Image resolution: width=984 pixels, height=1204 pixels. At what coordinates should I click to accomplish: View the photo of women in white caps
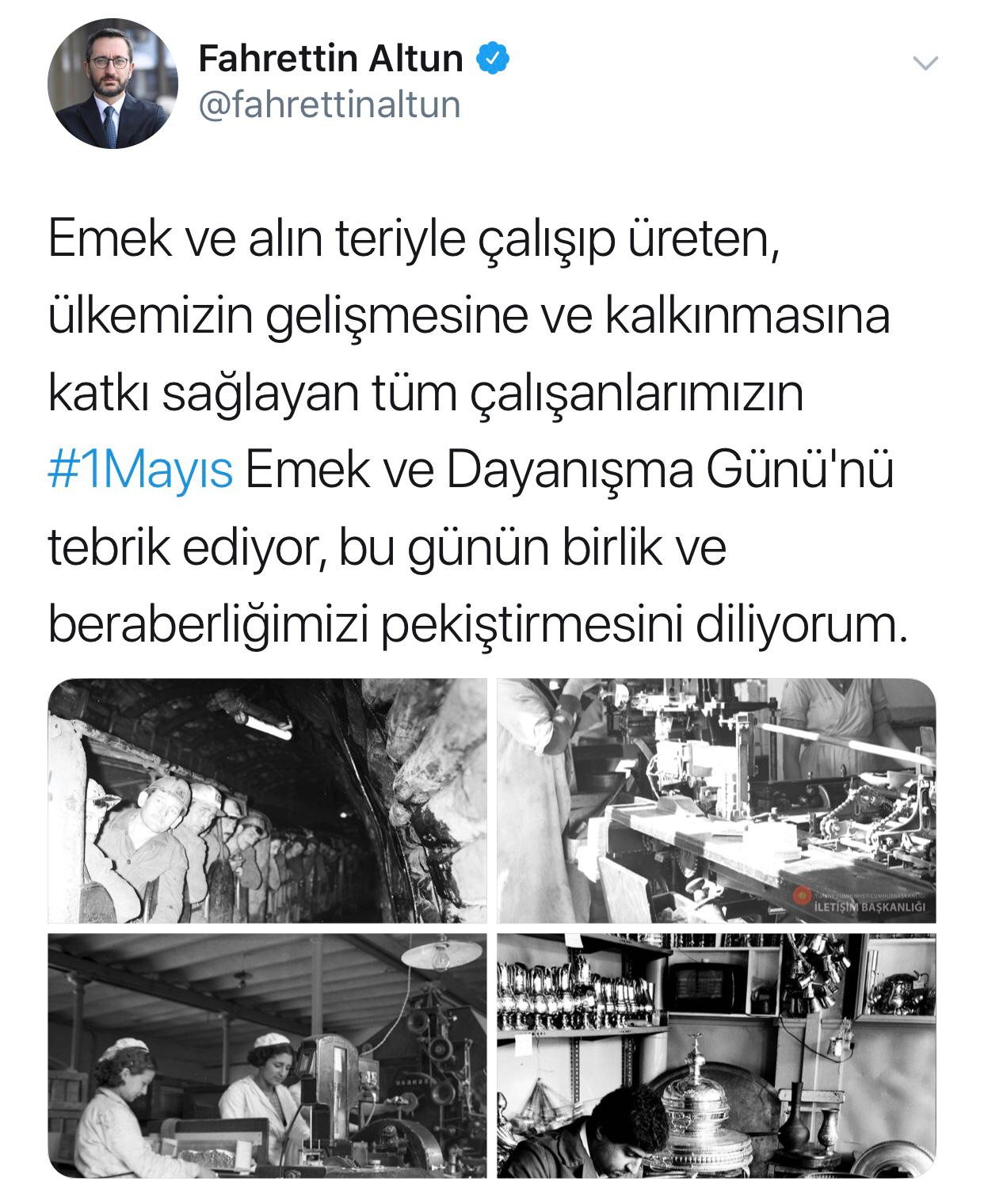[267, 1055]
